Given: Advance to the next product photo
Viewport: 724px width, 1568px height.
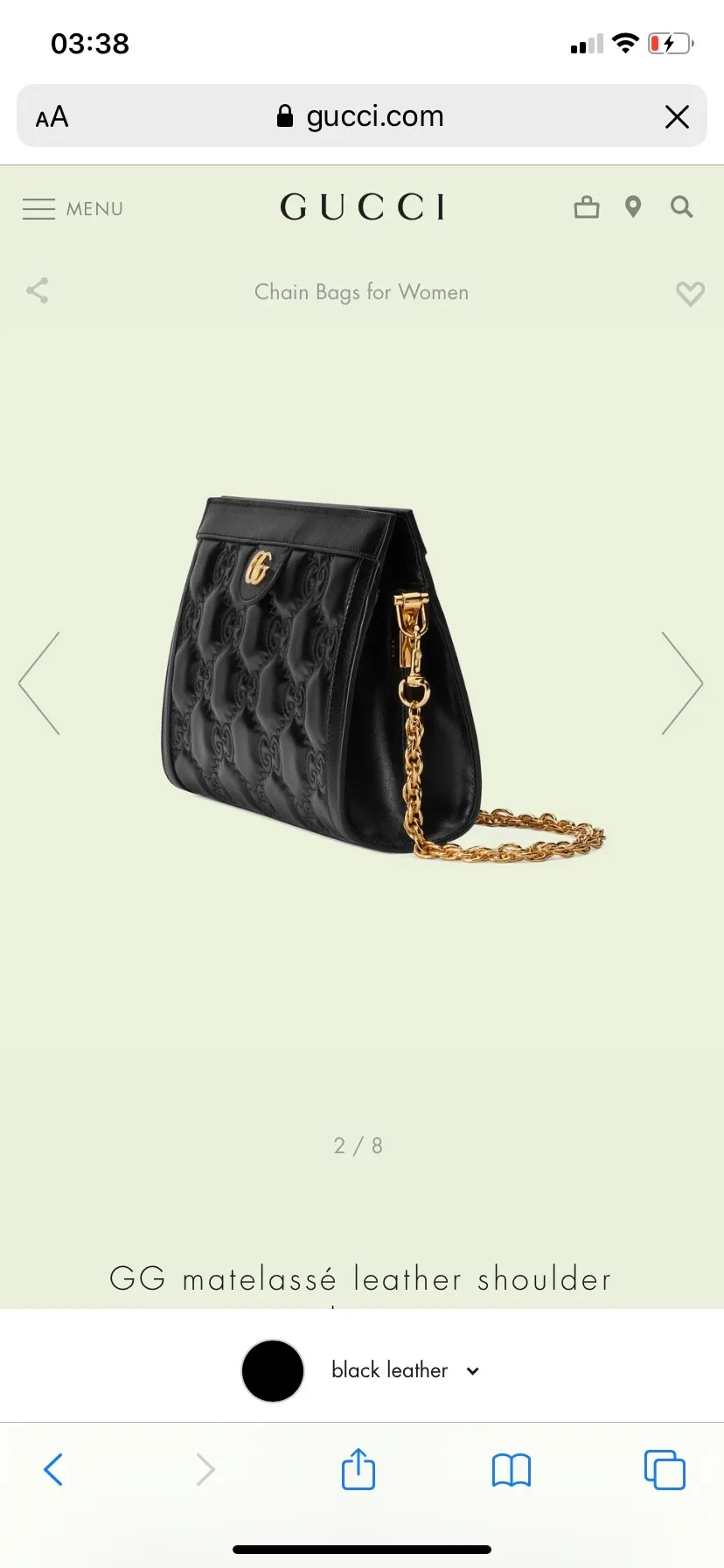Looking at the screenshot, I should [681, 683].
